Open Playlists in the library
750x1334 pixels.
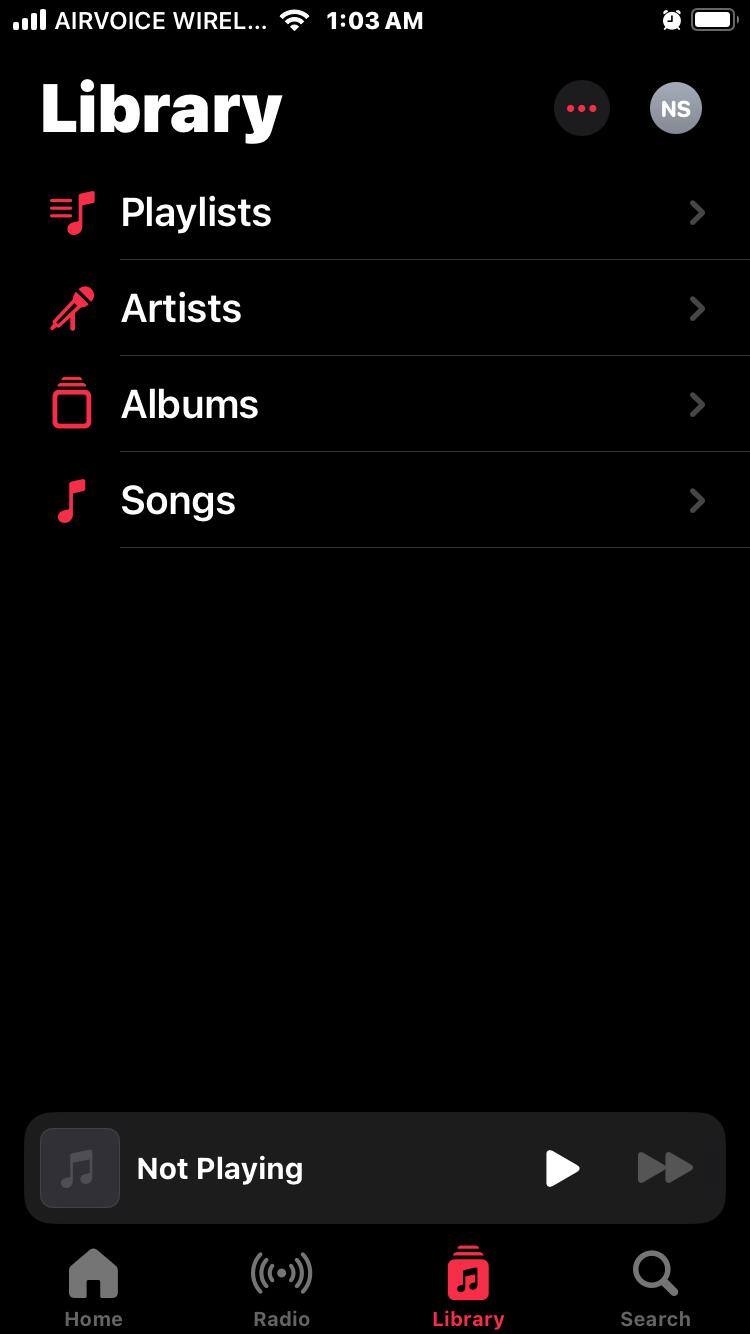196,212
